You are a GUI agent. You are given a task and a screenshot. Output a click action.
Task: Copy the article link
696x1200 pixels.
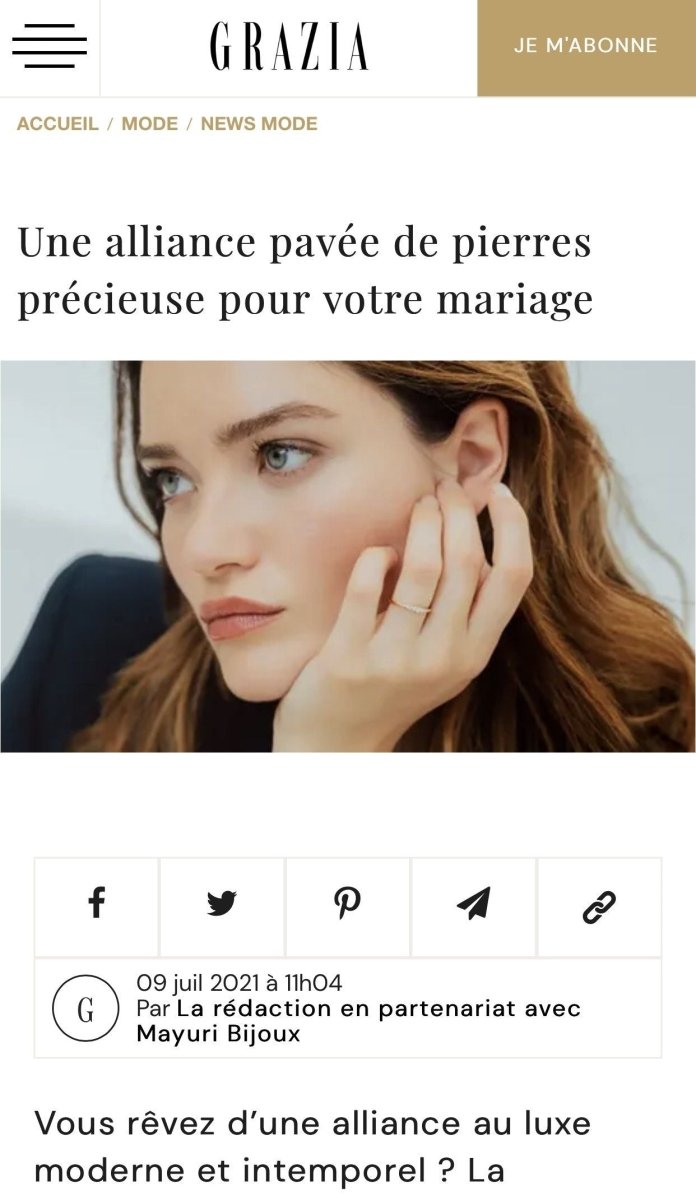coord(599,905)
